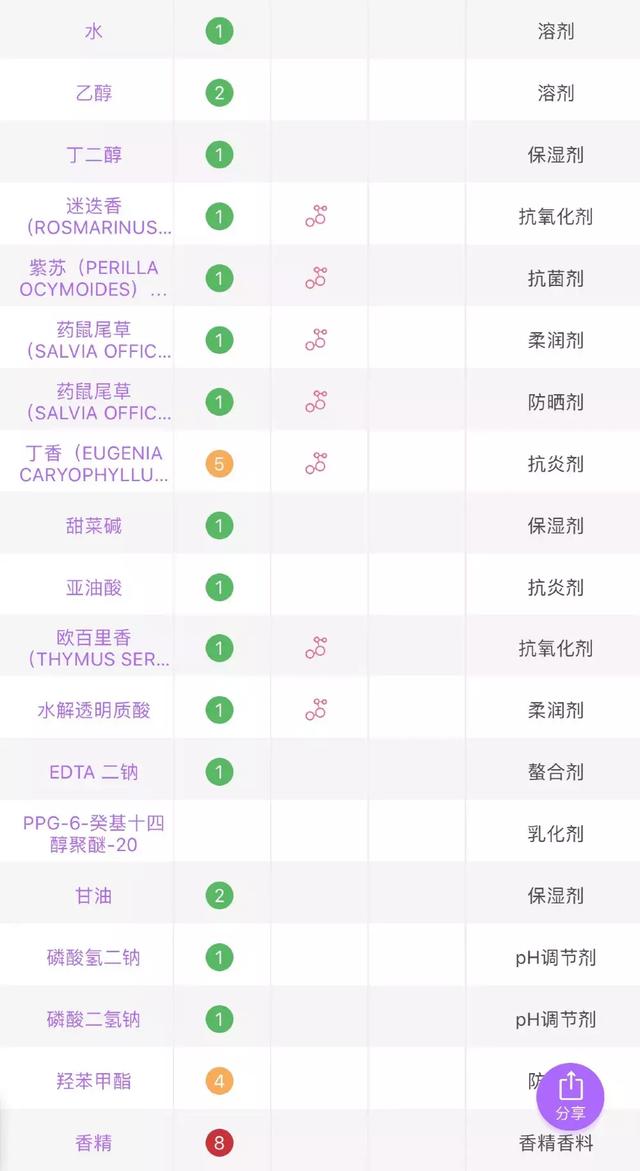The width and height of the screenshot is (640, 1171).
Task: Open the 羟苯甲酯 ingredient
Action: point(94,1081)
